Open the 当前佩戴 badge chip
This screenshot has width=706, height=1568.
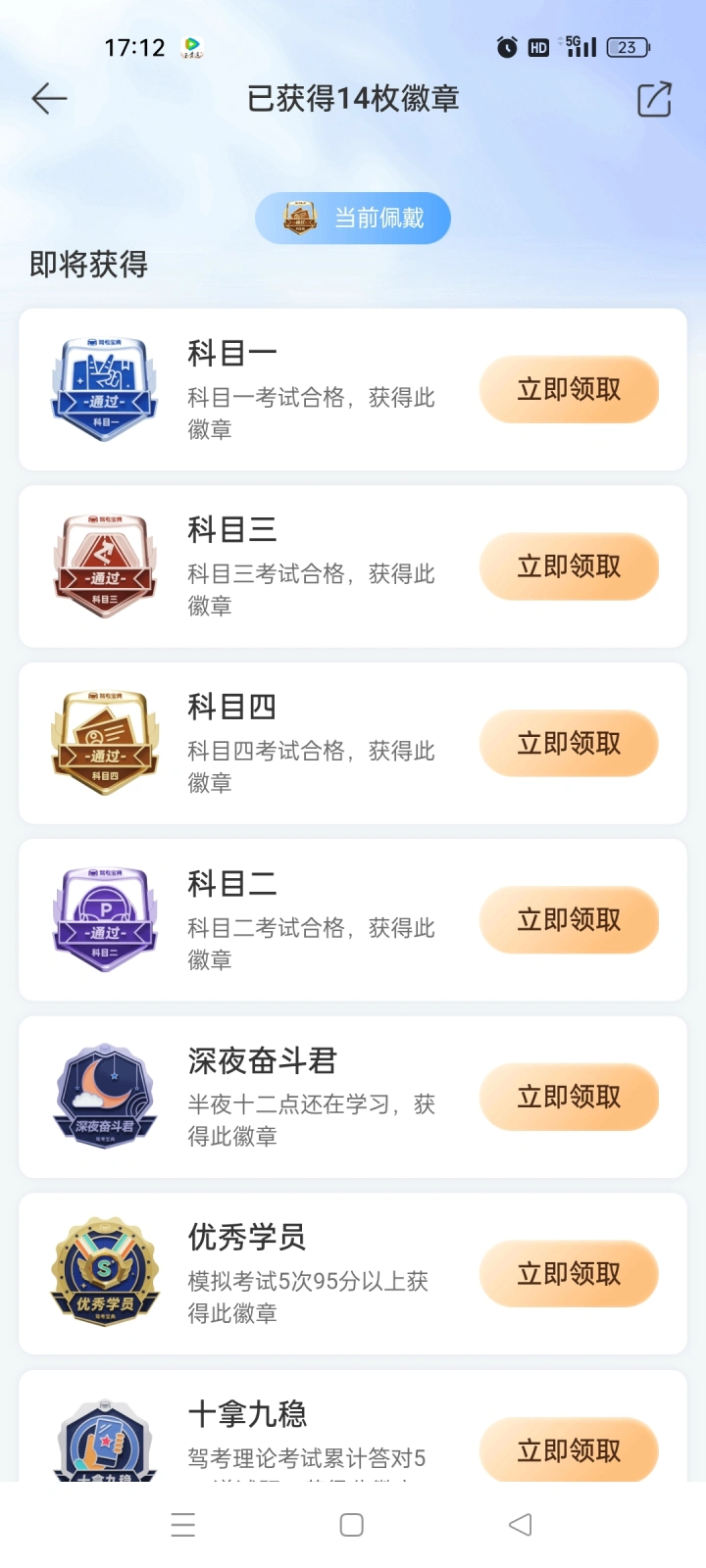coord(353,218)
